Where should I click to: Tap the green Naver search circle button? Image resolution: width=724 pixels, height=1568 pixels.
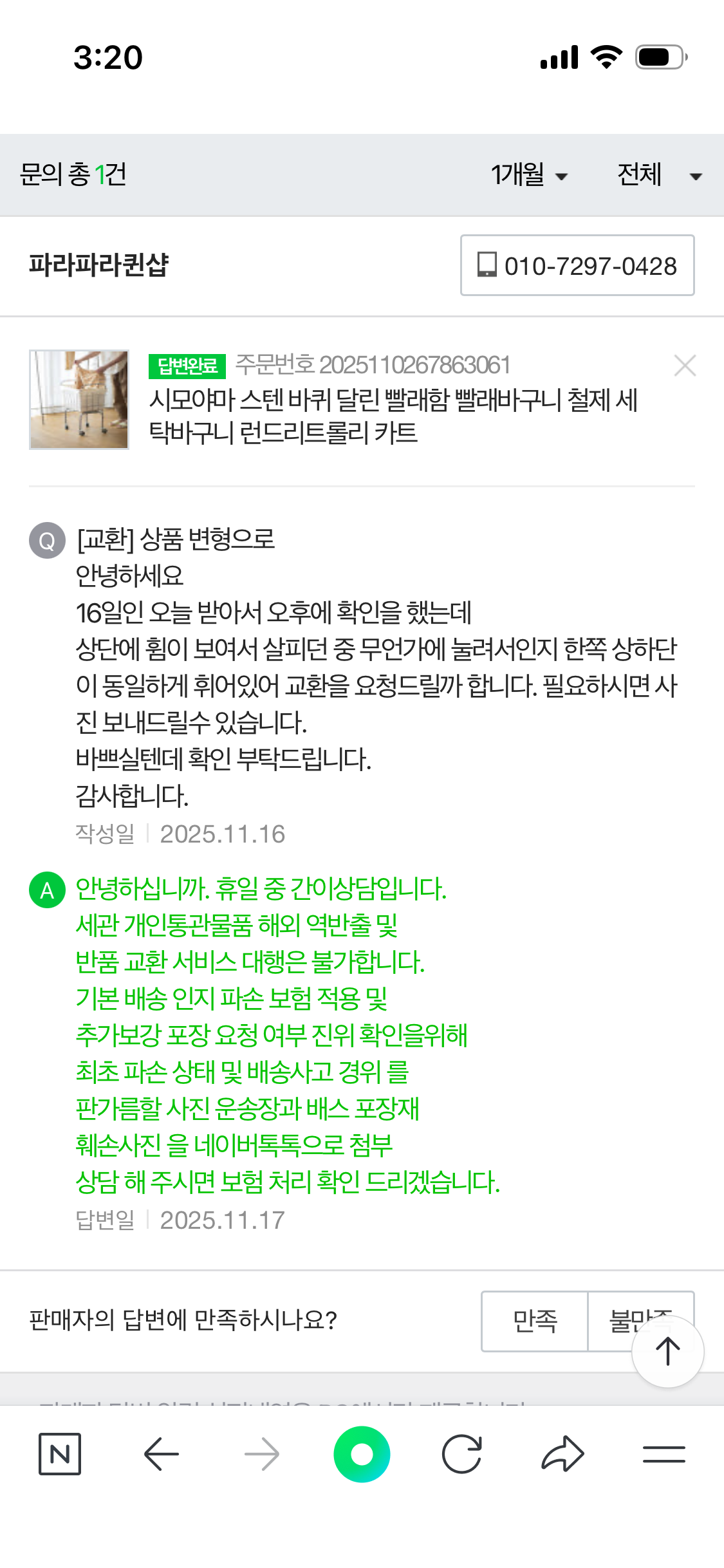pyautogui.click(x=362, y=1453)
